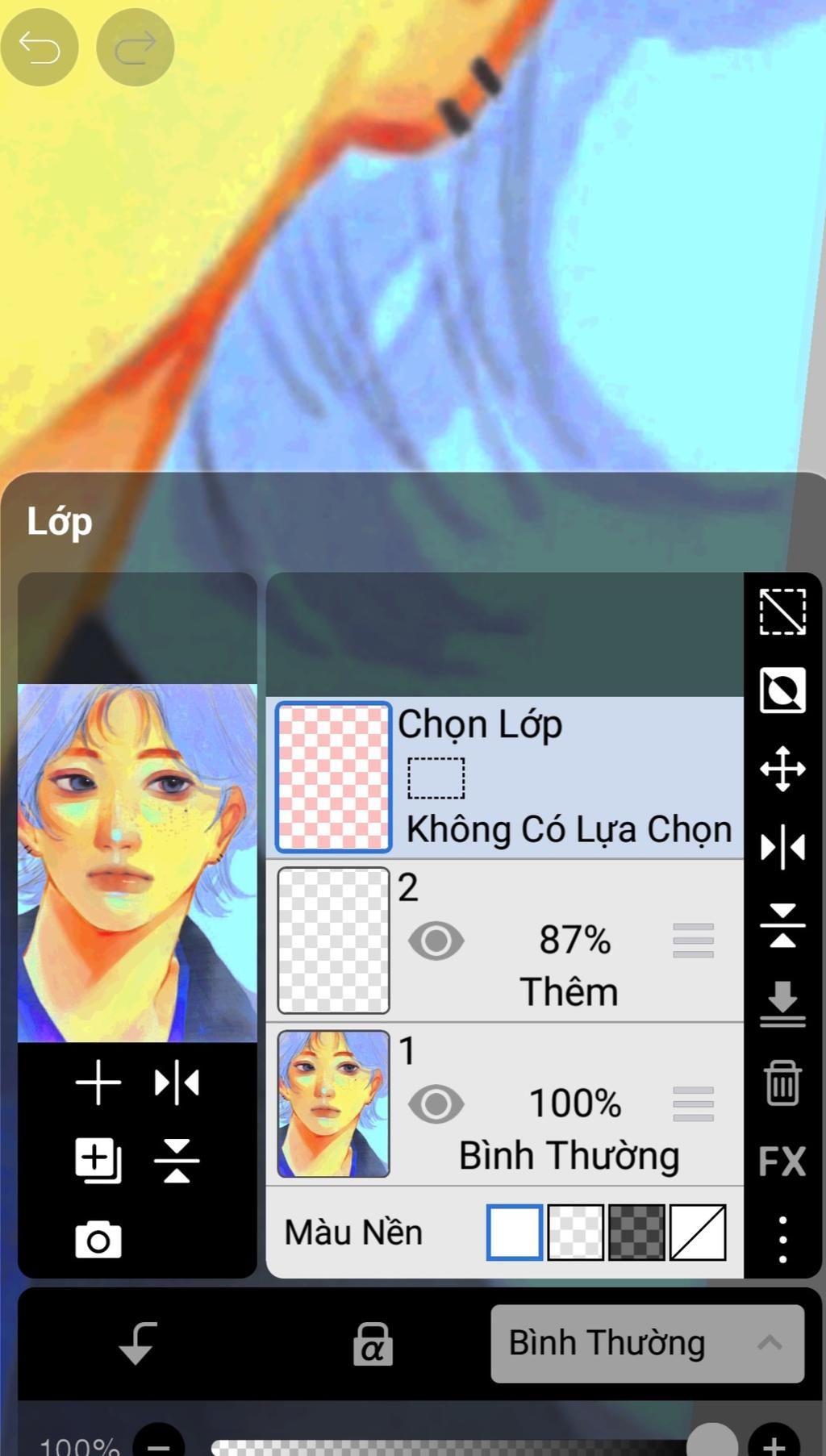Screen dimensions: 826x1456
Task: Delete the layer with the trash icon
Action: point(782,1083)
